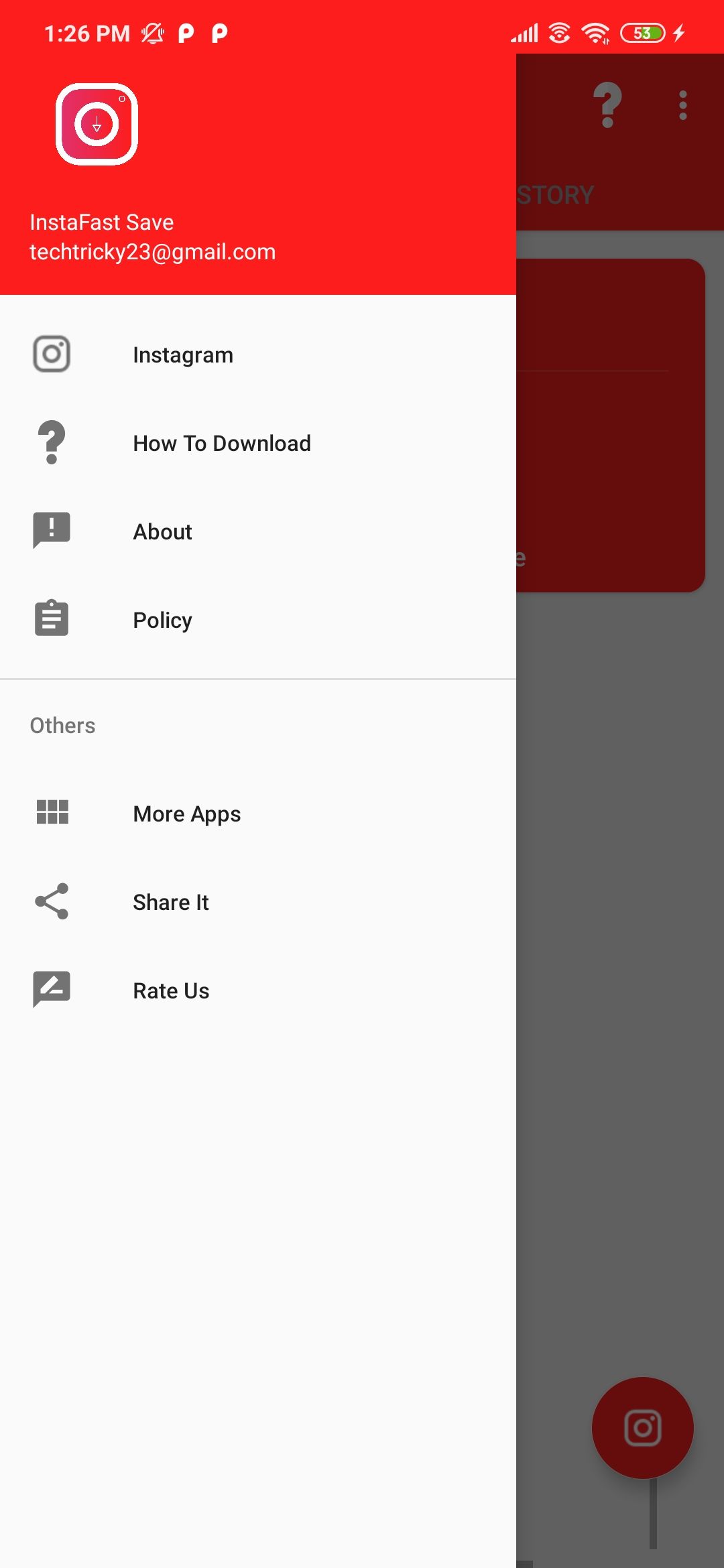Tap Share It to share the app
The height and width of the screenshot is (1568, 724).
170,902
